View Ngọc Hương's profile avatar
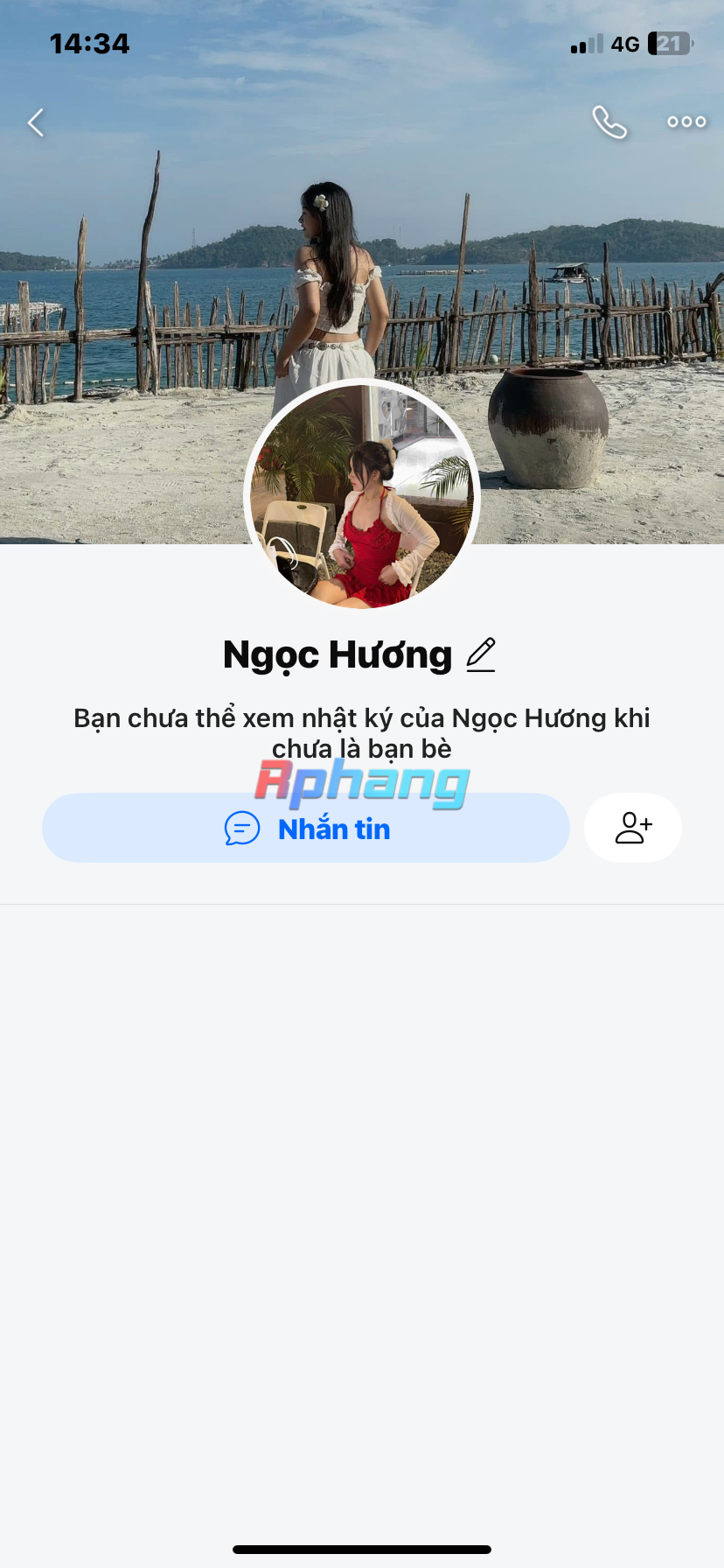The height and width of the screenshot is (1568, 724). coord(362,495)
